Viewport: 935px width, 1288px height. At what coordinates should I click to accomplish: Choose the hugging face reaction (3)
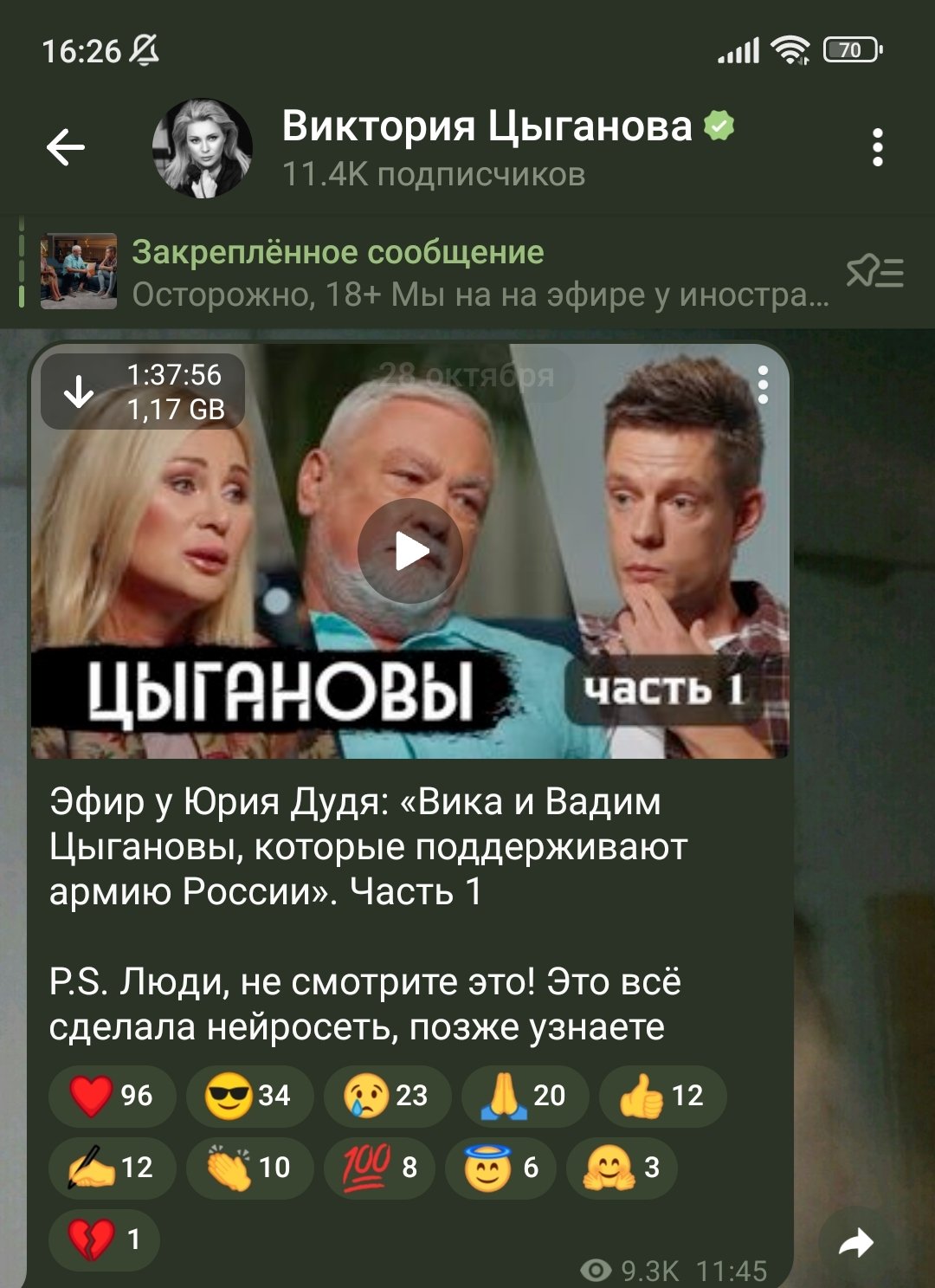(622, 1168)
